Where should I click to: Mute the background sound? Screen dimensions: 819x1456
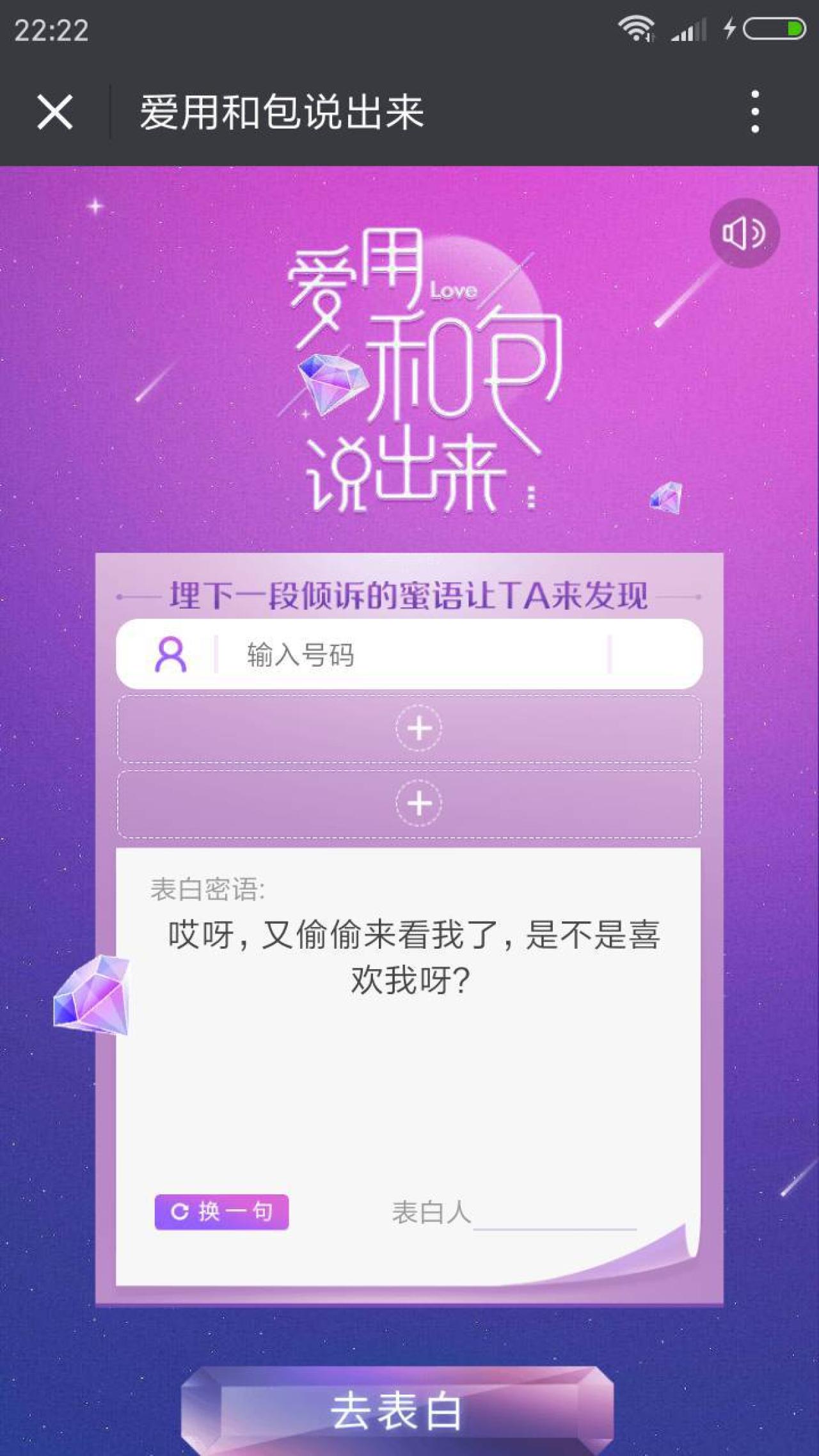click(744, 233)
